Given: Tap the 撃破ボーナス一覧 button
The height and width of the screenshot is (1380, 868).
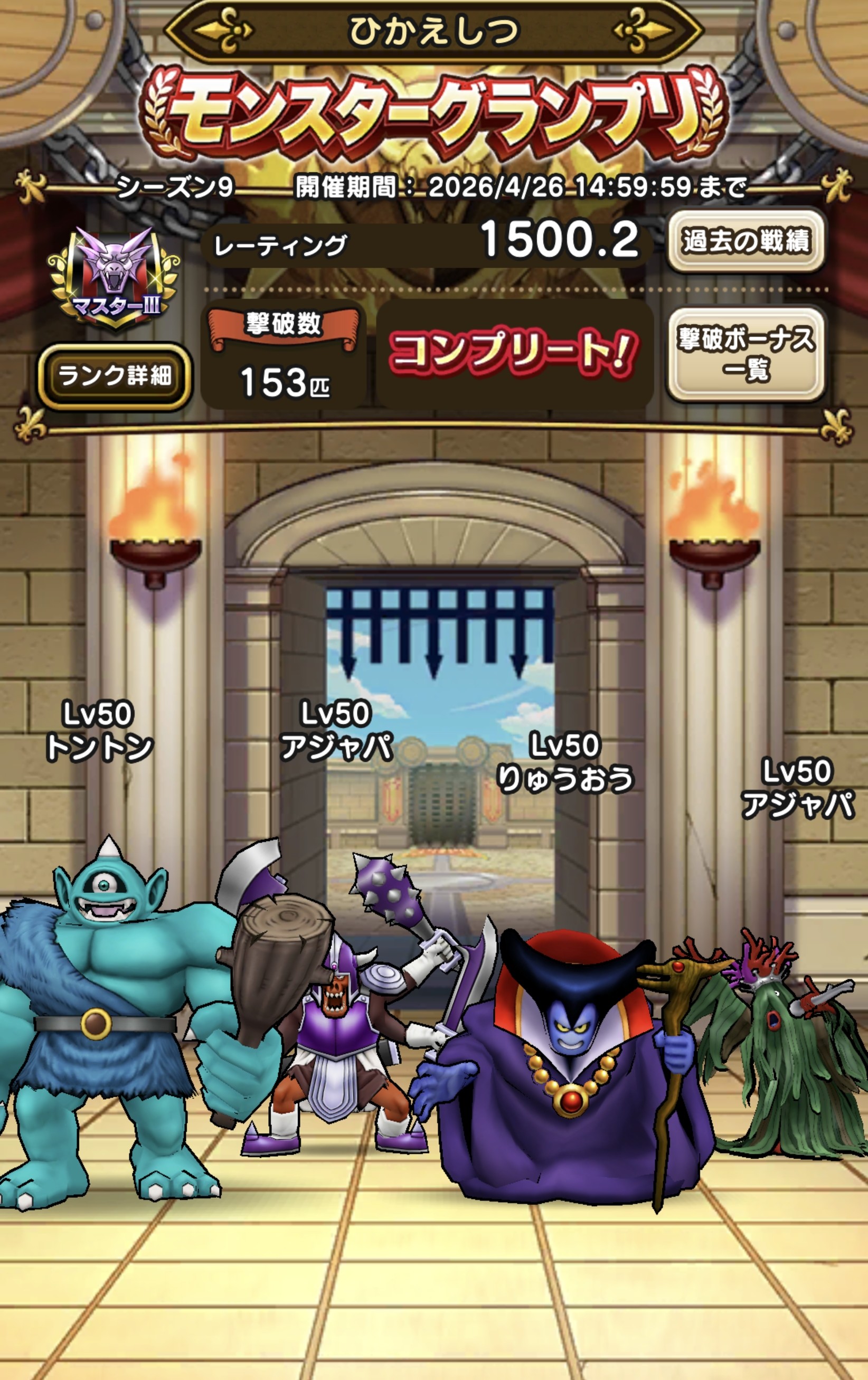Looking at the screenshot, I should (x=746, y=354).
